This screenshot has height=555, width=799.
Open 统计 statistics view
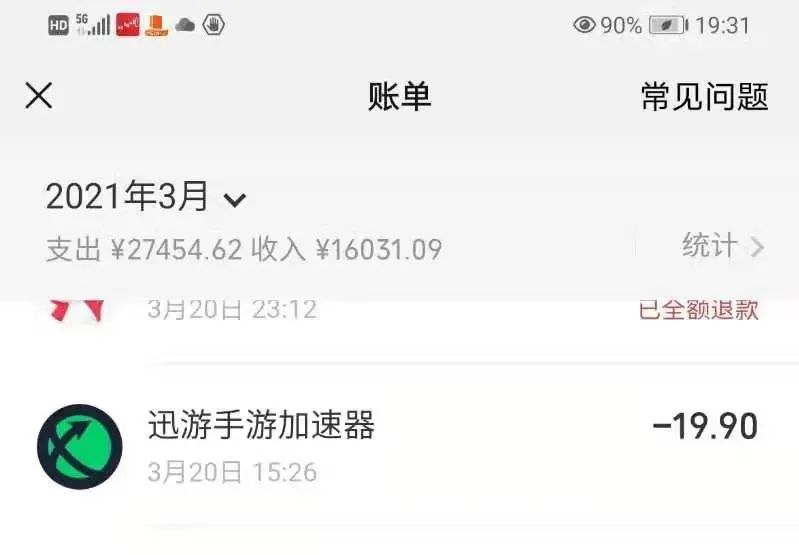coord(722,246)
